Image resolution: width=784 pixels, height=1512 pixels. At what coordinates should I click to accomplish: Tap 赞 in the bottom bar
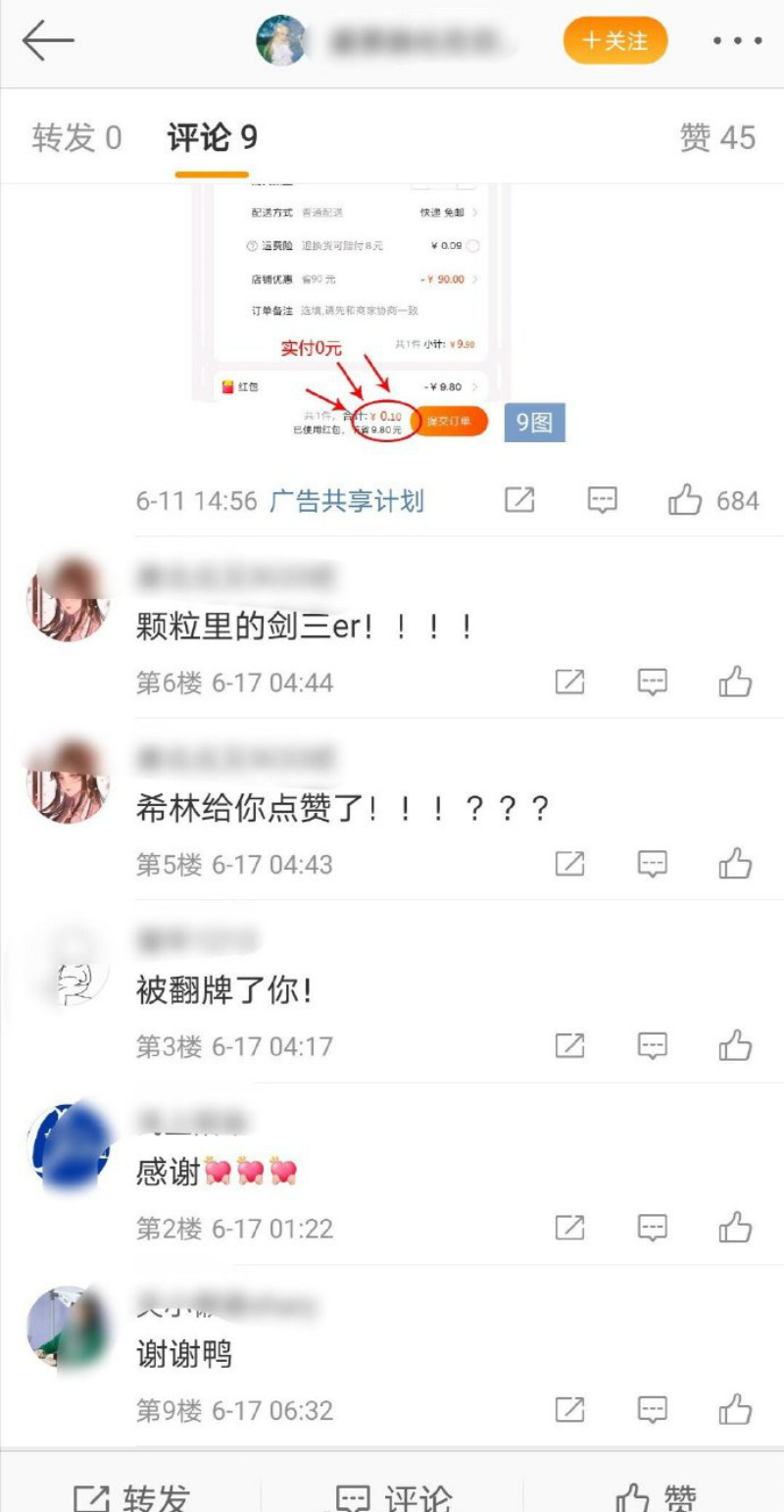point(655,1495)
